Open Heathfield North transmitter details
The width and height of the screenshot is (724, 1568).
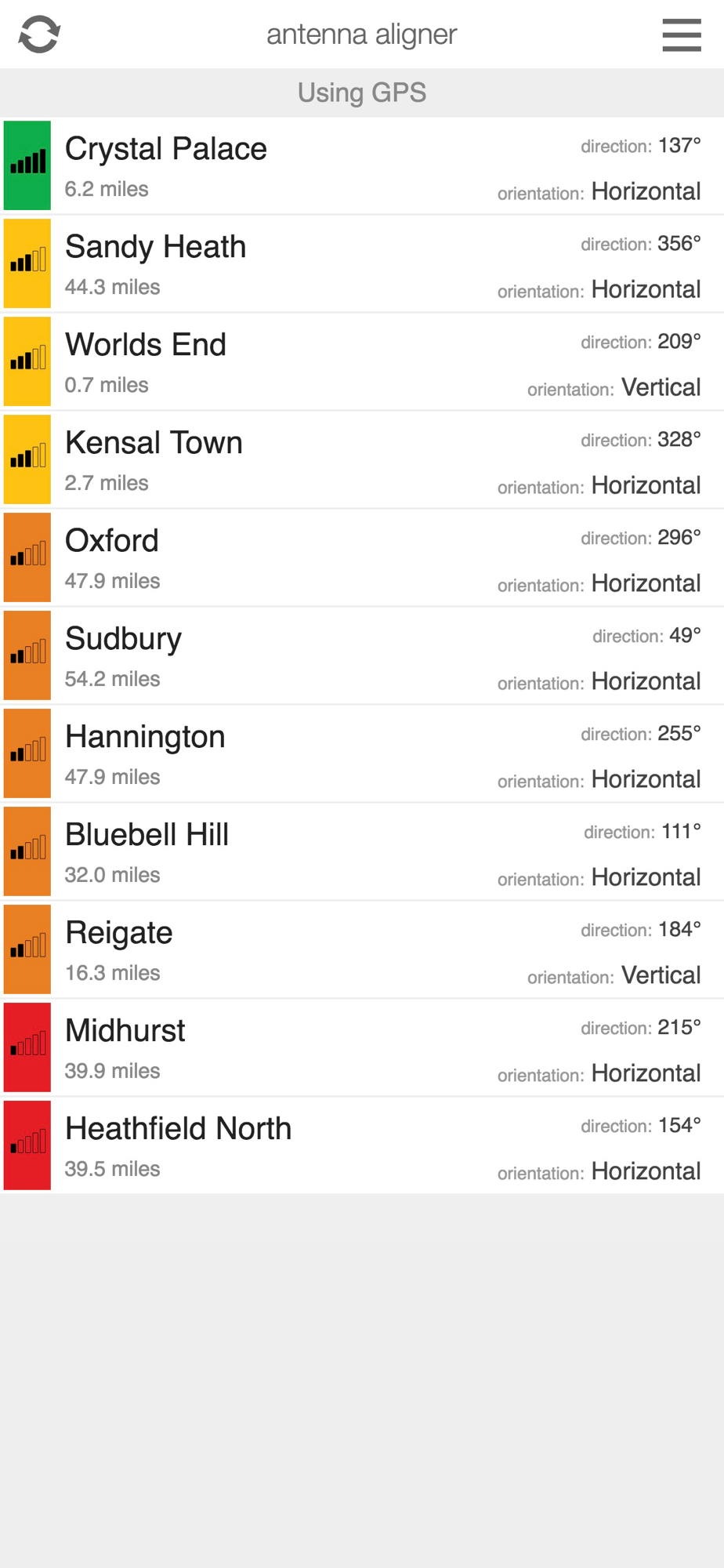coord(362,1146)
